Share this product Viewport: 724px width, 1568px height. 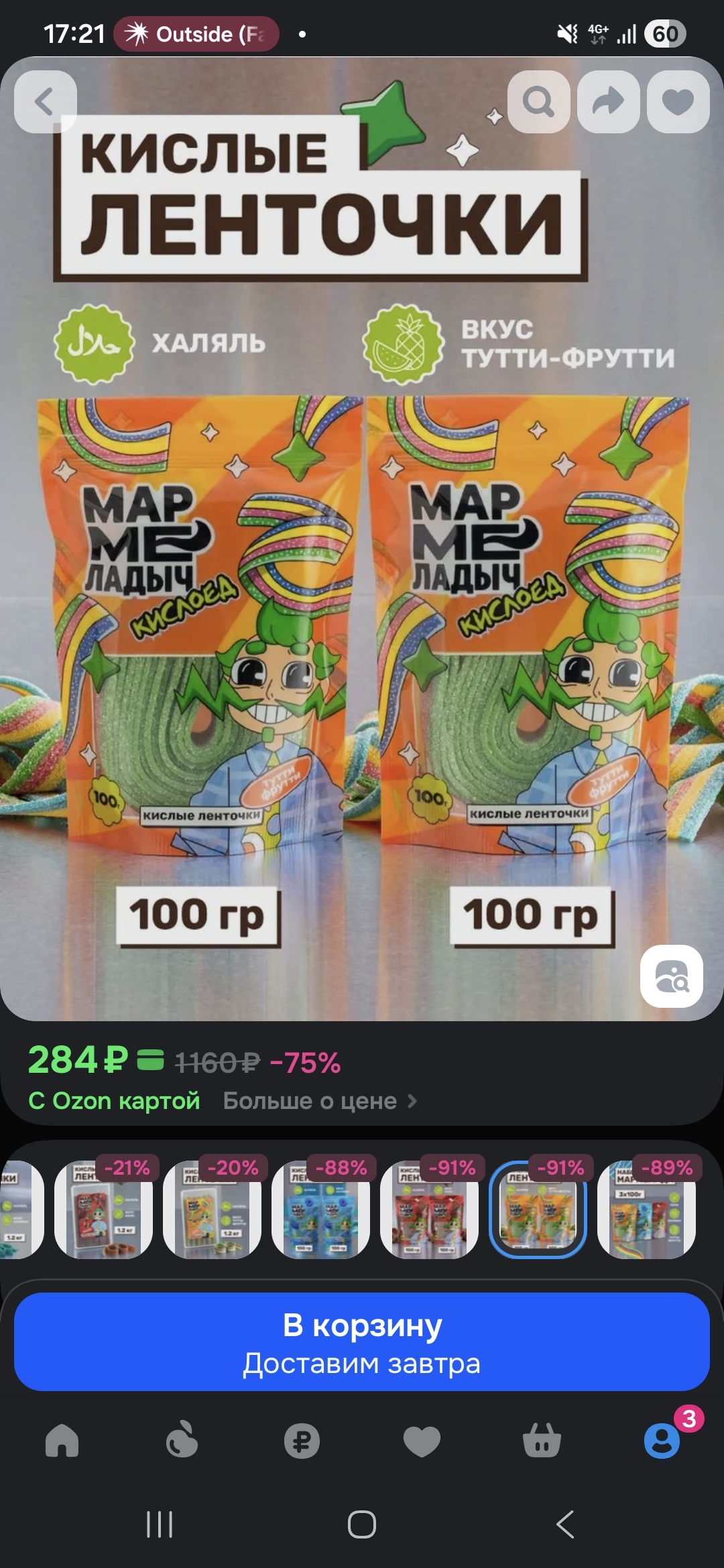click(609, 102)
